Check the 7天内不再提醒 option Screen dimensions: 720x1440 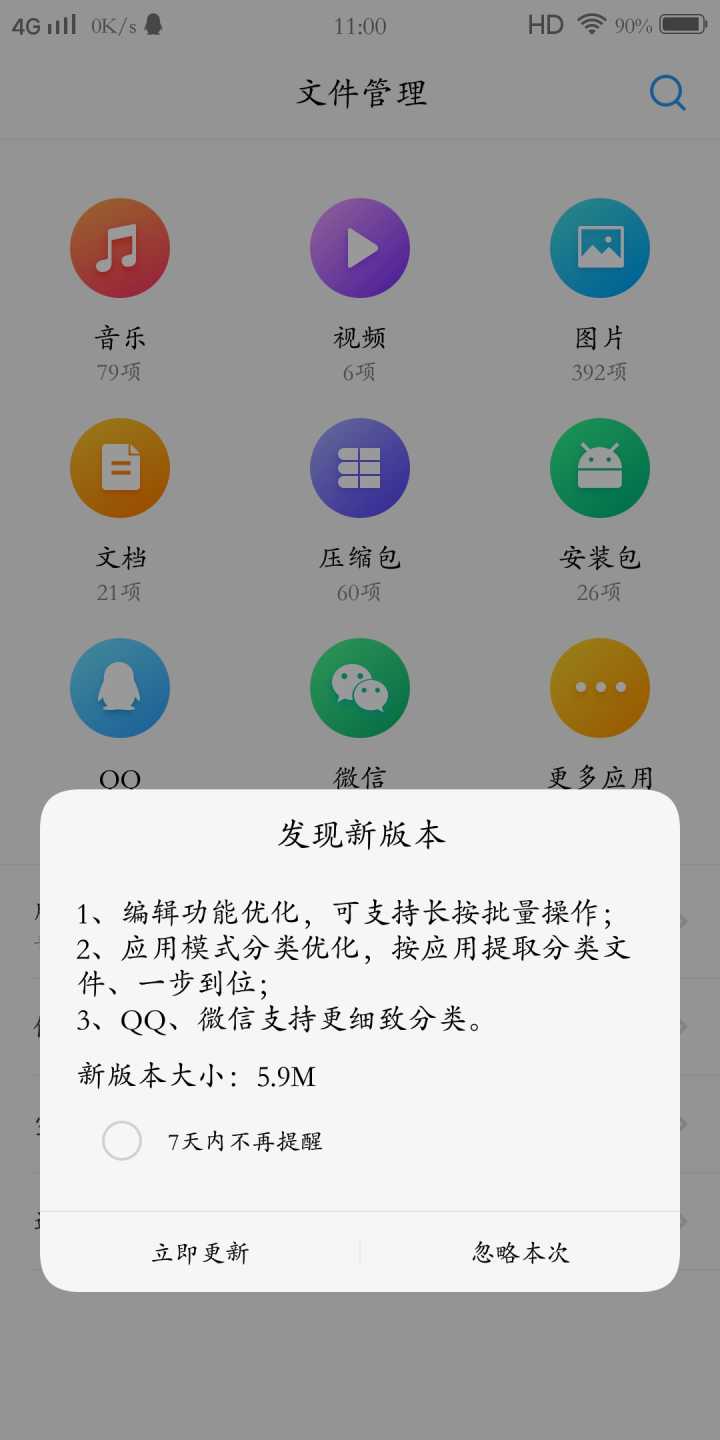pos(122,1141)
